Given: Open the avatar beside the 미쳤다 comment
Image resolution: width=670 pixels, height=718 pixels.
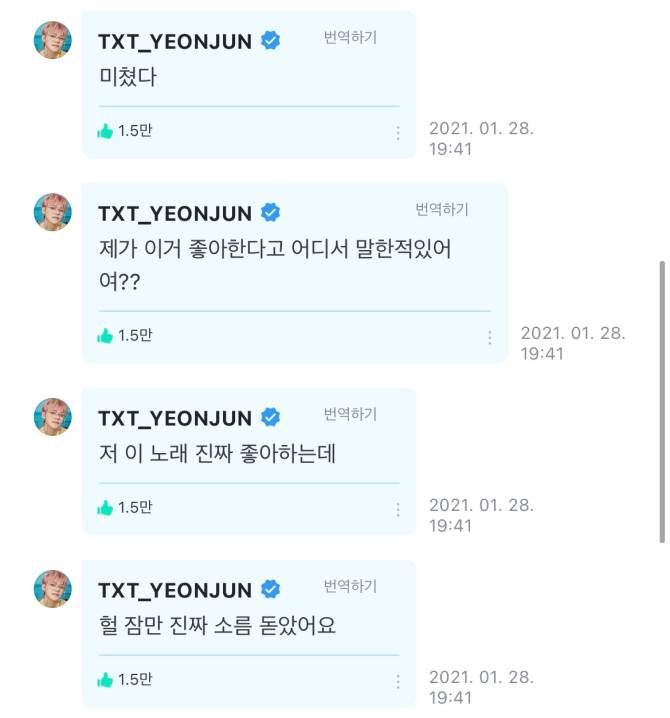Looking at the screenshot, I should tap(53, 40).
